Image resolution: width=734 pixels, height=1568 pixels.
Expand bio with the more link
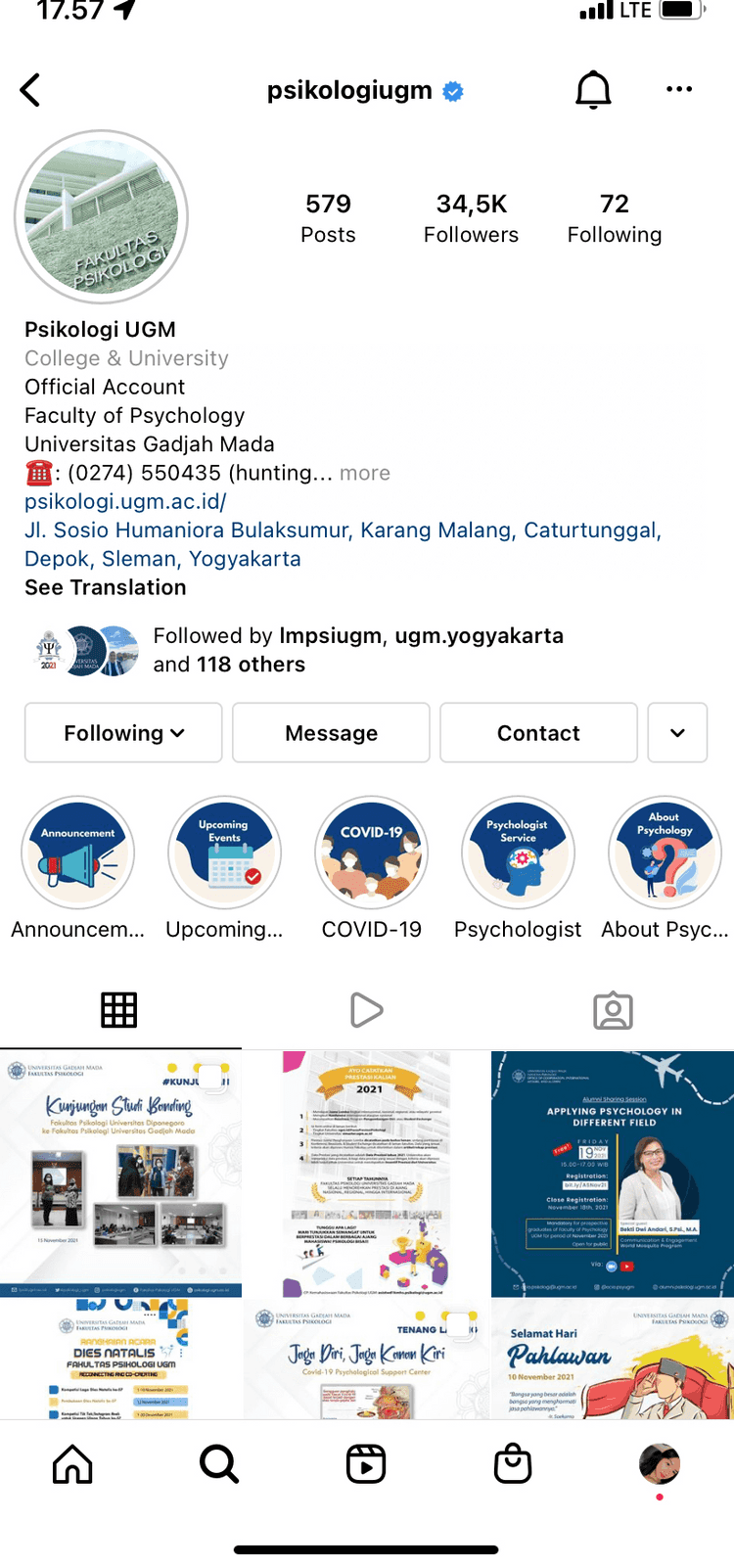click(x=365, y=473)
